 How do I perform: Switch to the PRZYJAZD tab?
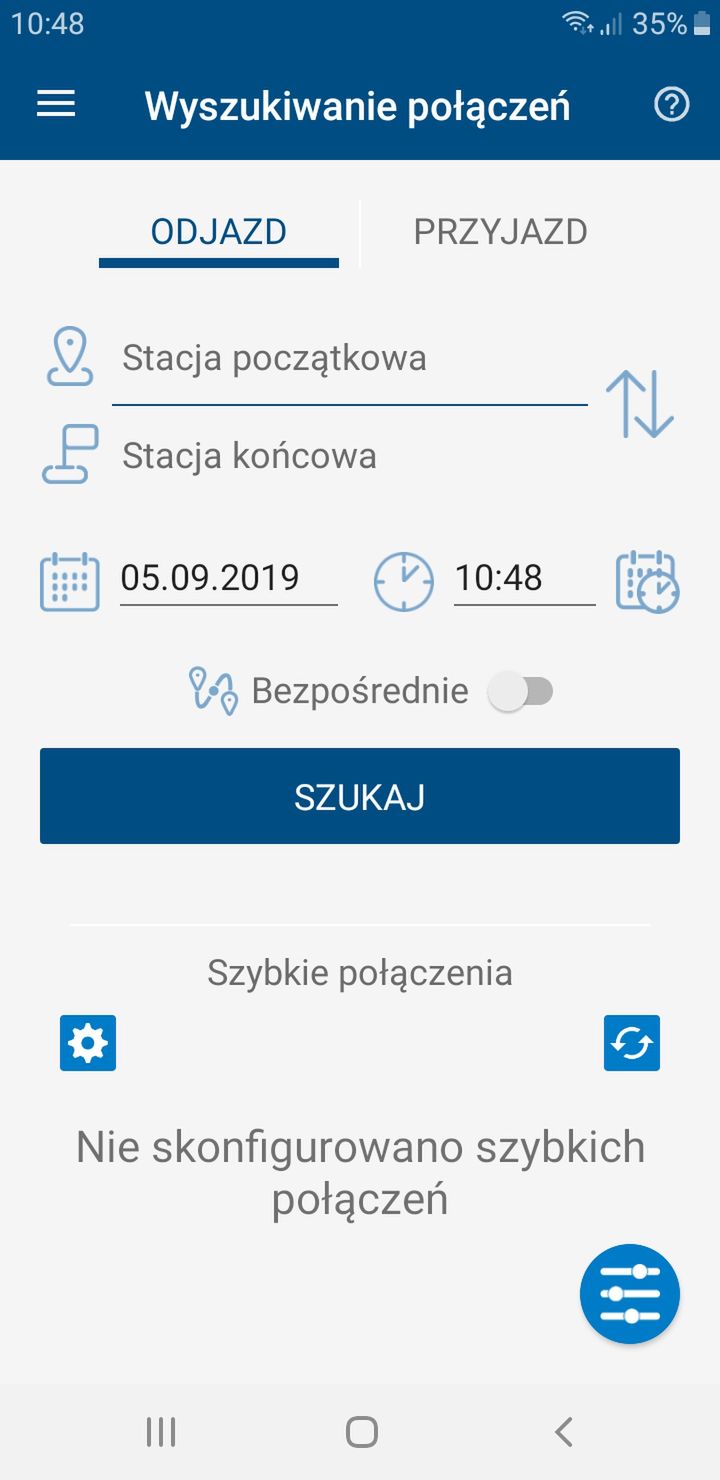pos(500,232)
